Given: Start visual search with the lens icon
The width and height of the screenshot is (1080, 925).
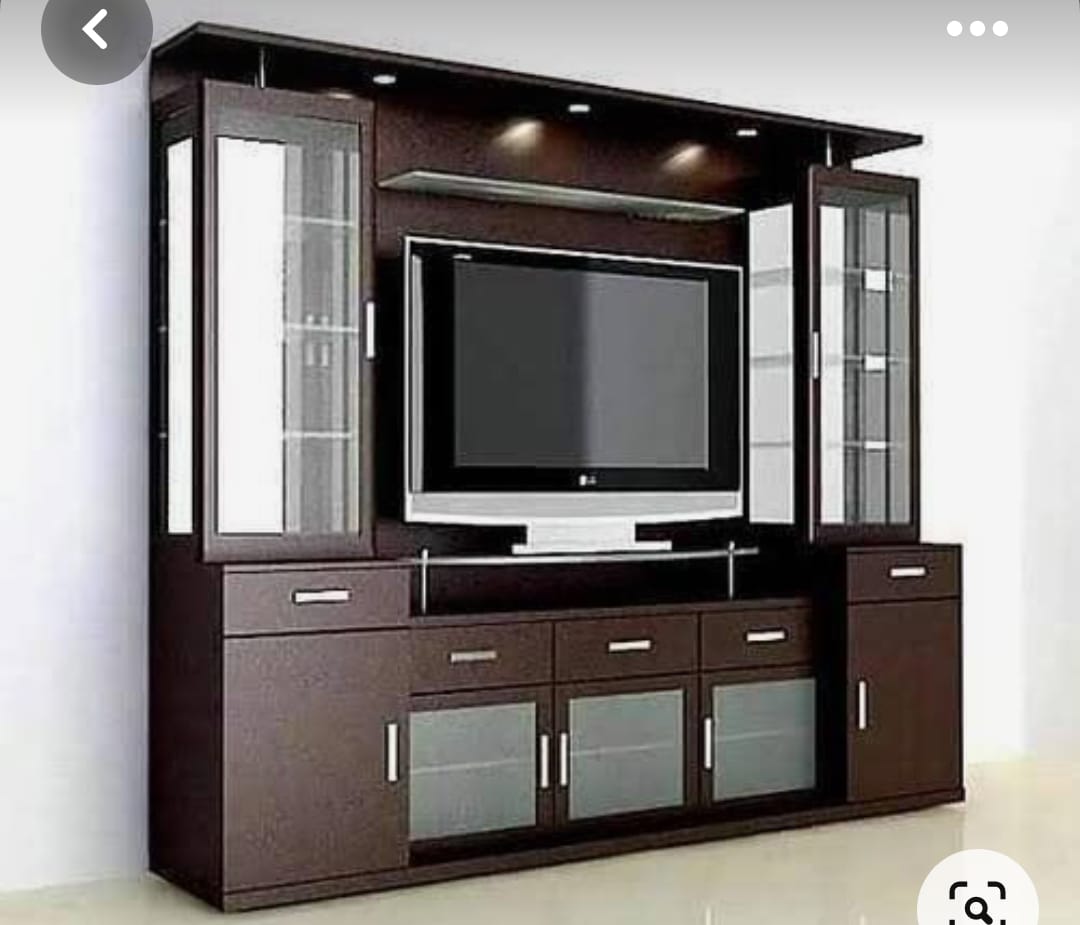Looking at the screenshot, I should (x=977, y=899).
